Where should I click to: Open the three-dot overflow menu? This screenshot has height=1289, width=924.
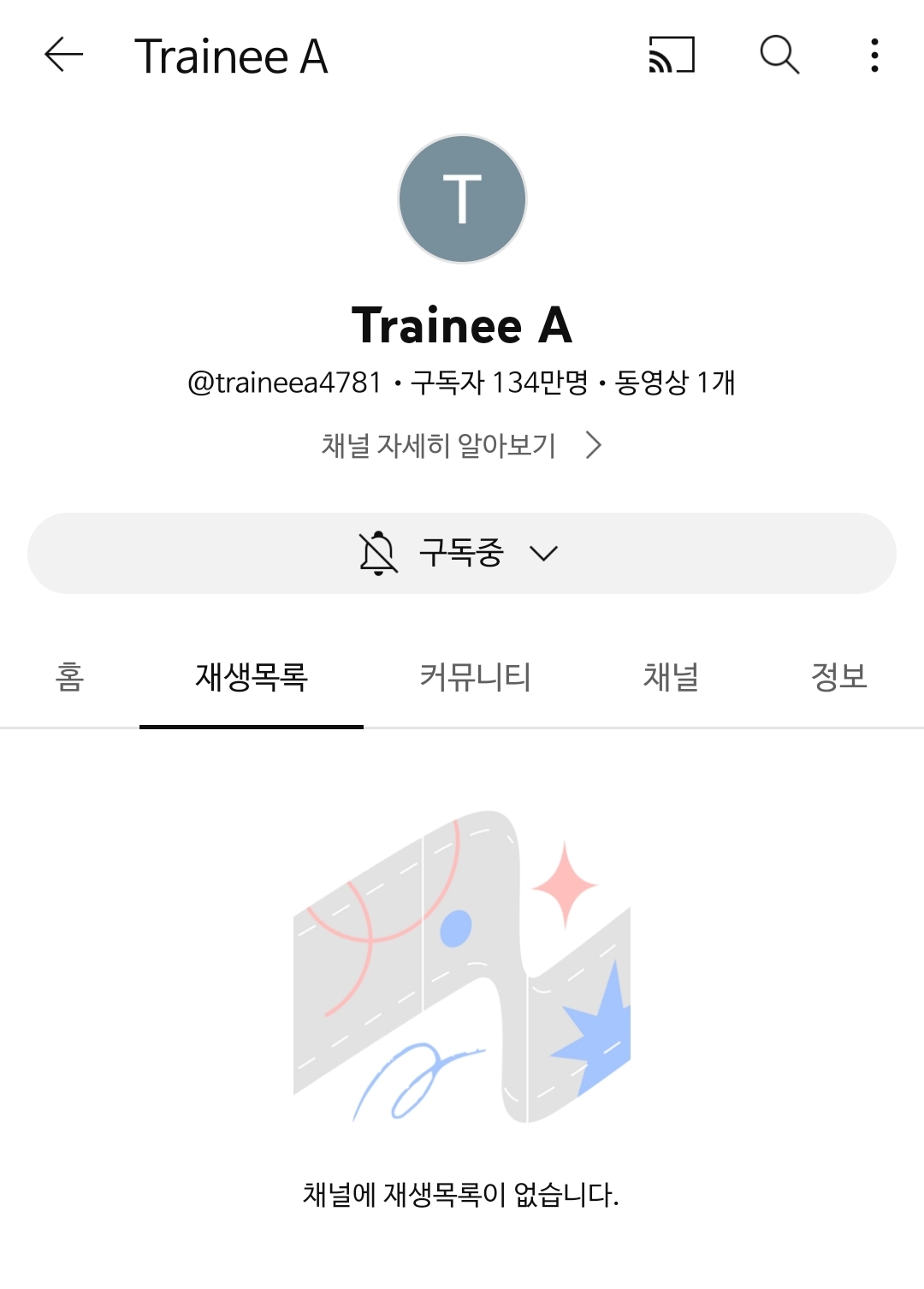point(874,56)
